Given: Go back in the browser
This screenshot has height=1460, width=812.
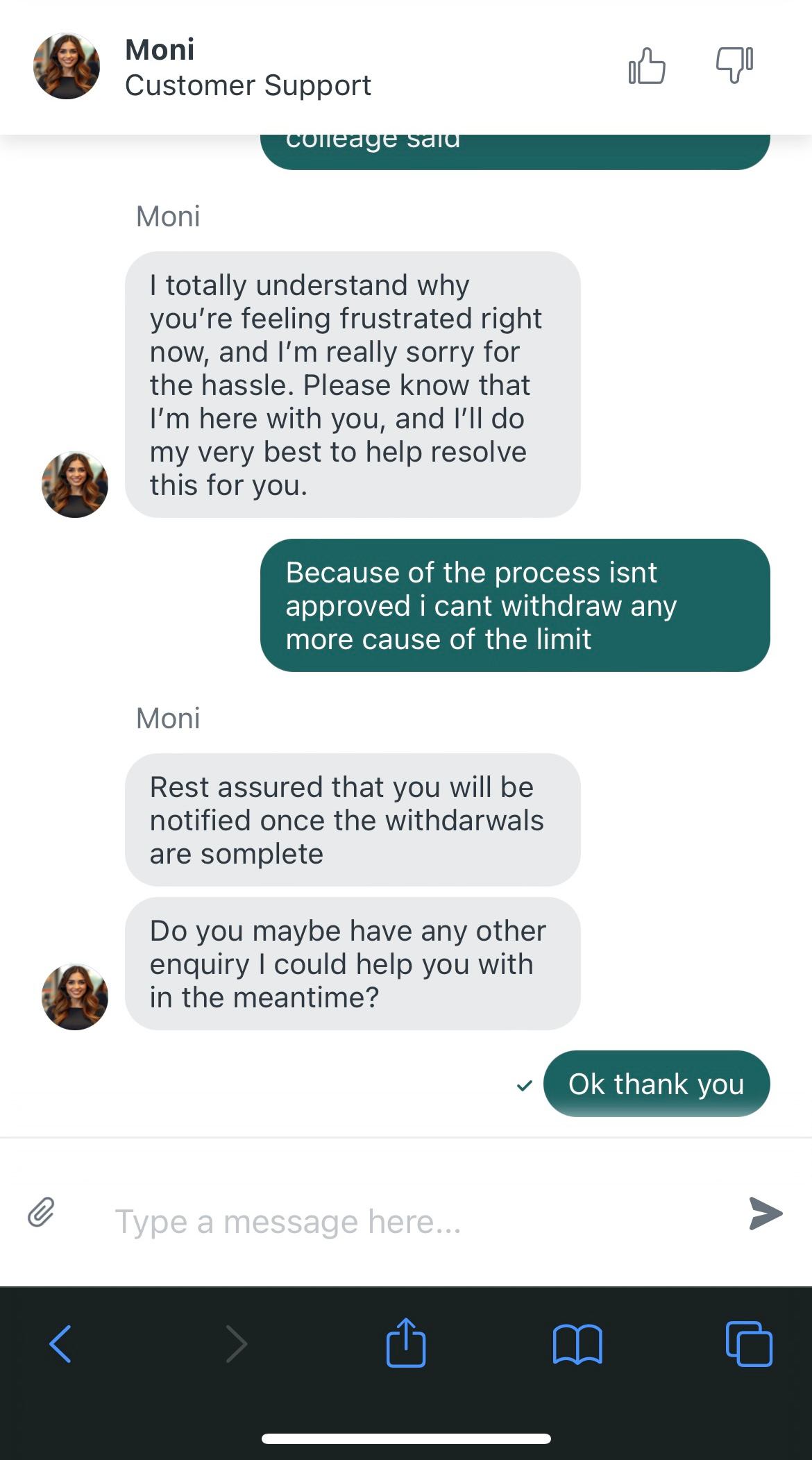Looking at the screenshot, I should click(61, 1343).
